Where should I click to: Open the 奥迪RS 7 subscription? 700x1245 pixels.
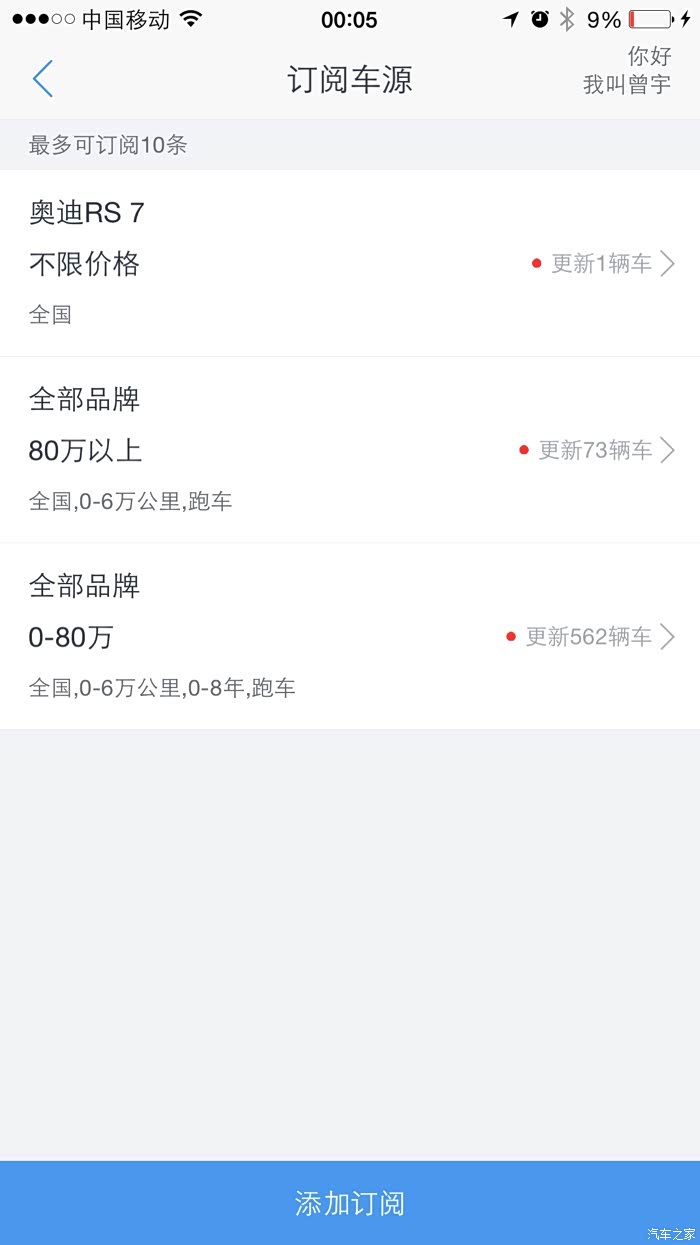(x=350, y=263)
